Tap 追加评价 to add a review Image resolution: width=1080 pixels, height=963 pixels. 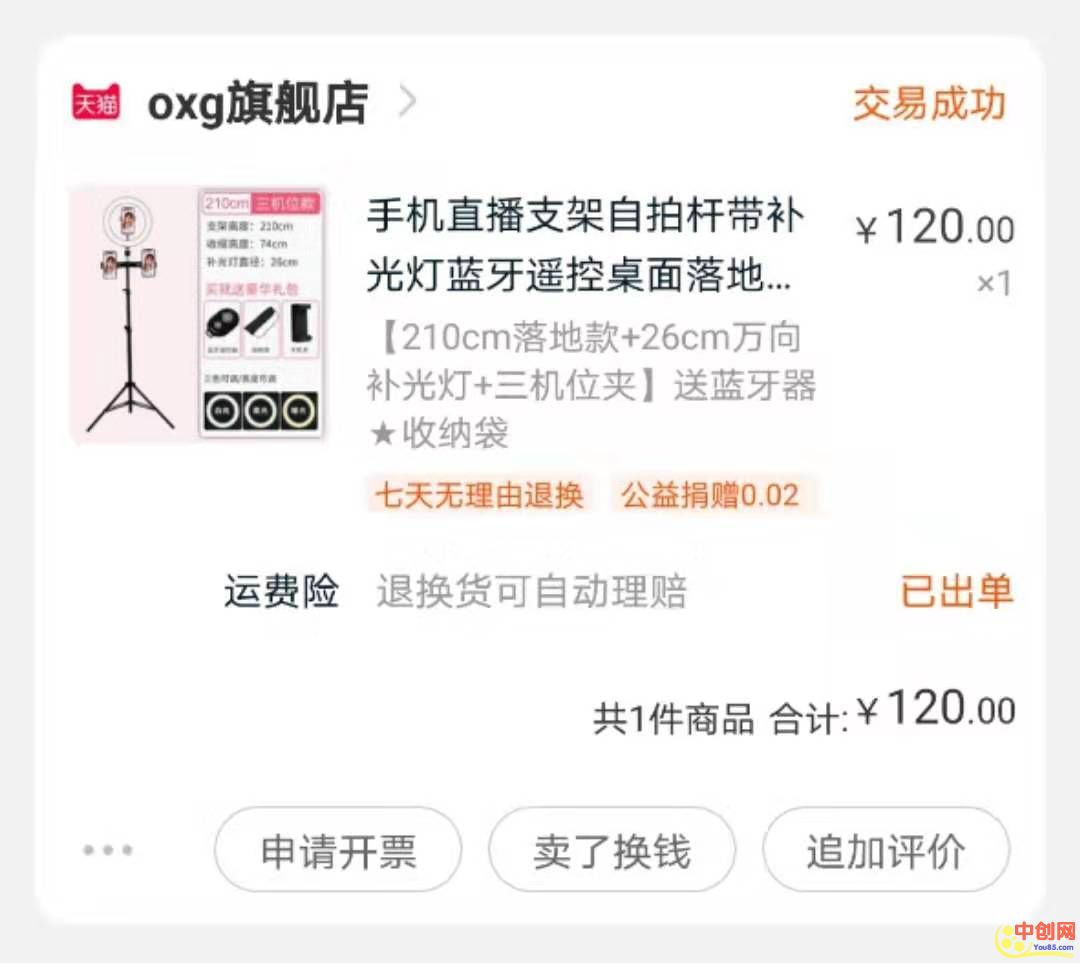point(886,851)
